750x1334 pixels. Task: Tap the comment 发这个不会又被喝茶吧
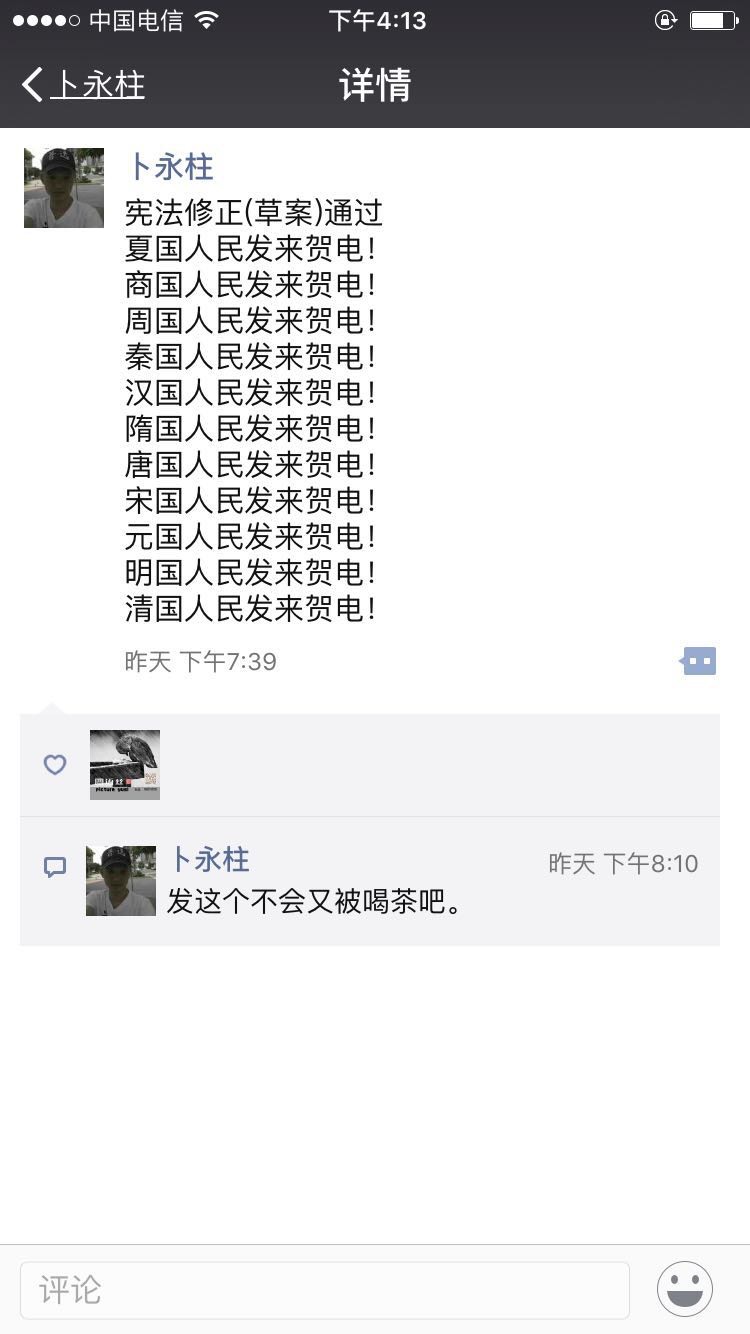point(314,902)
